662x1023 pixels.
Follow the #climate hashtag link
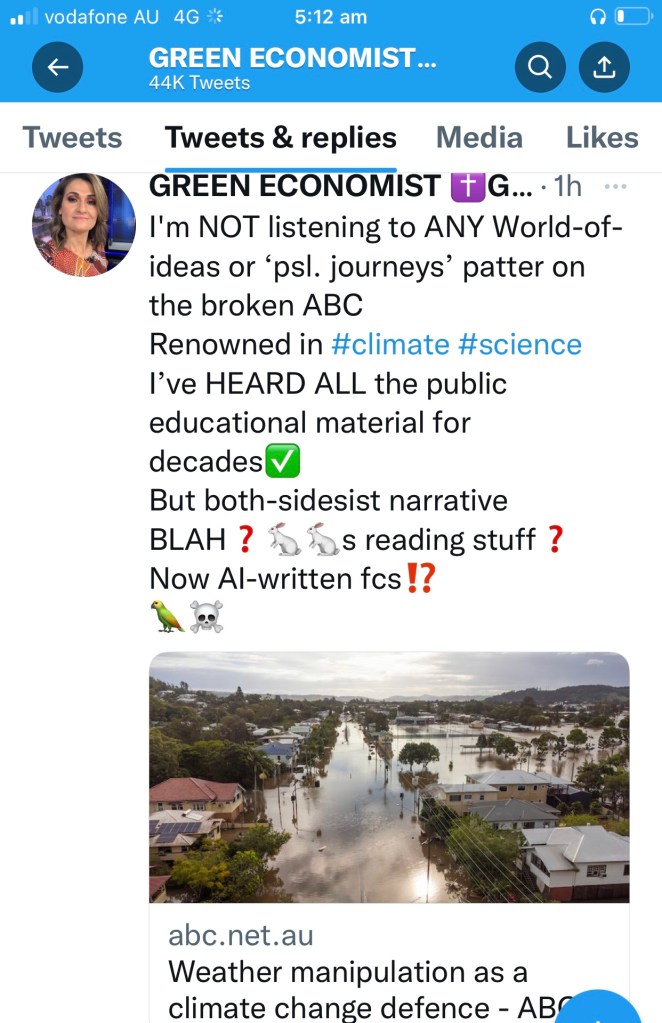point(390,344)
